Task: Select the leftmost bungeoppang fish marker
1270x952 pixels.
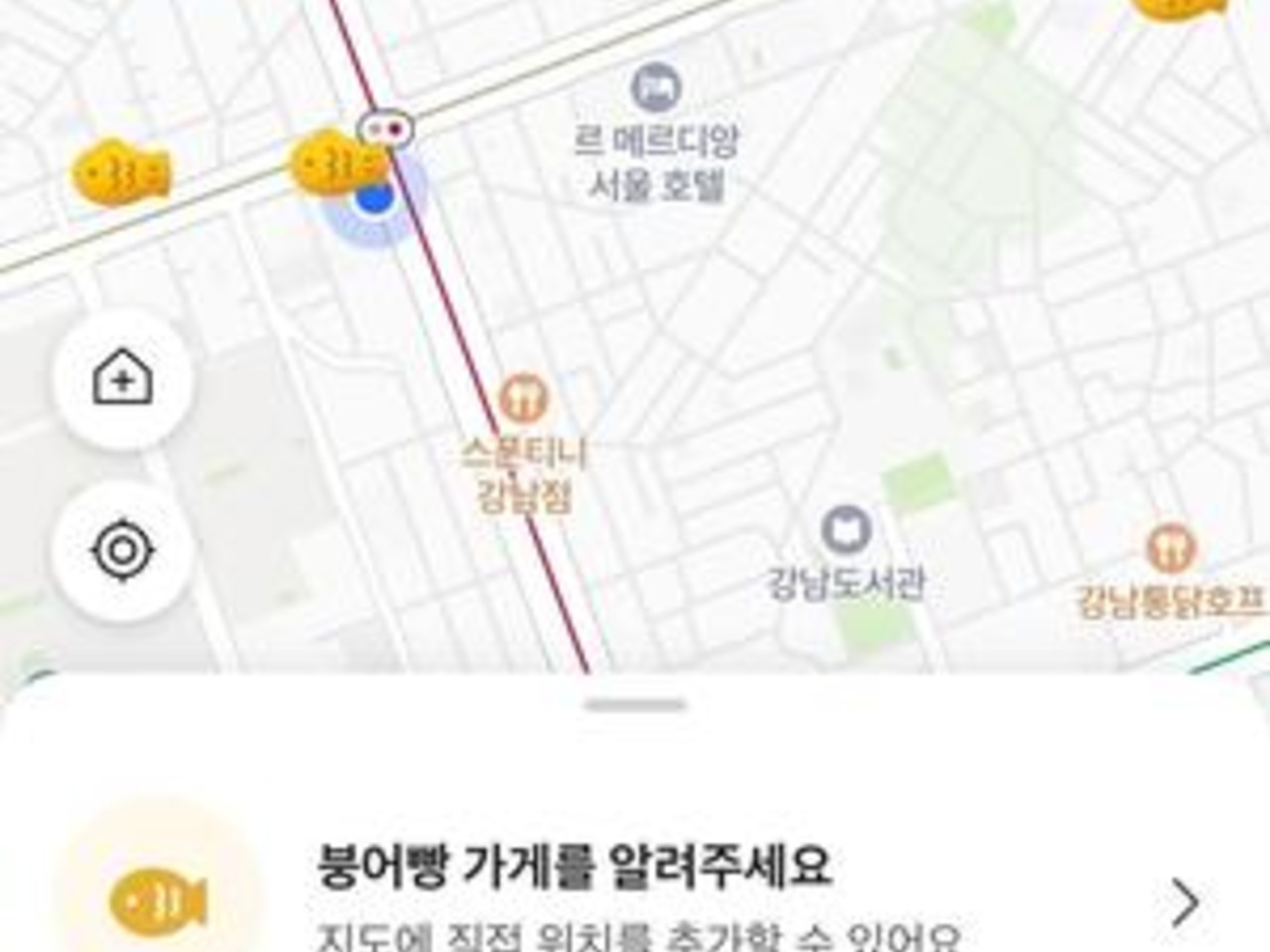Action: [121, 175]
